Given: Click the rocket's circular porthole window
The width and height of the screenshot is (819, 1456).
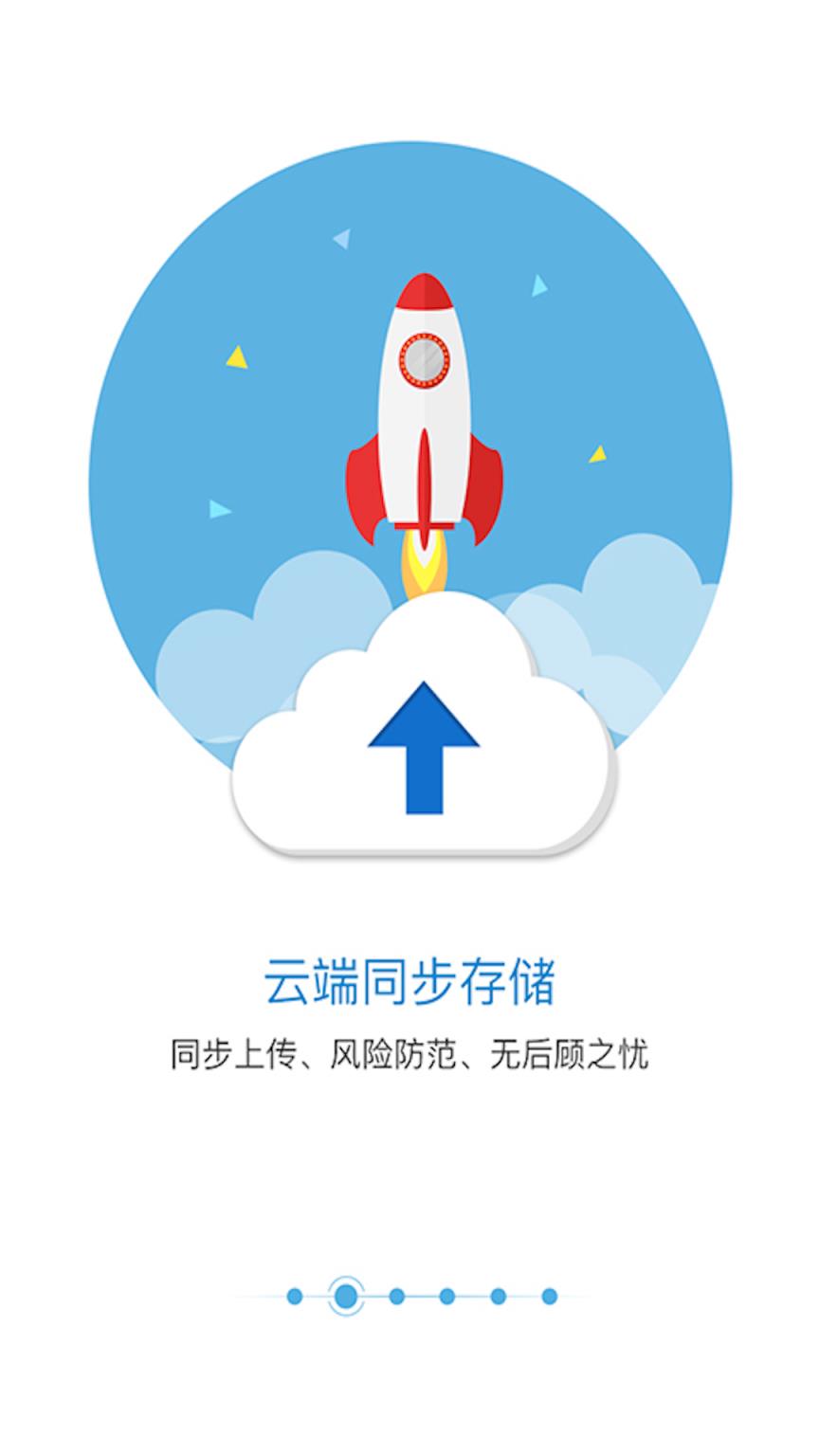Looking at the screenshot, I should pyautogui.click(x=424, y=360).
